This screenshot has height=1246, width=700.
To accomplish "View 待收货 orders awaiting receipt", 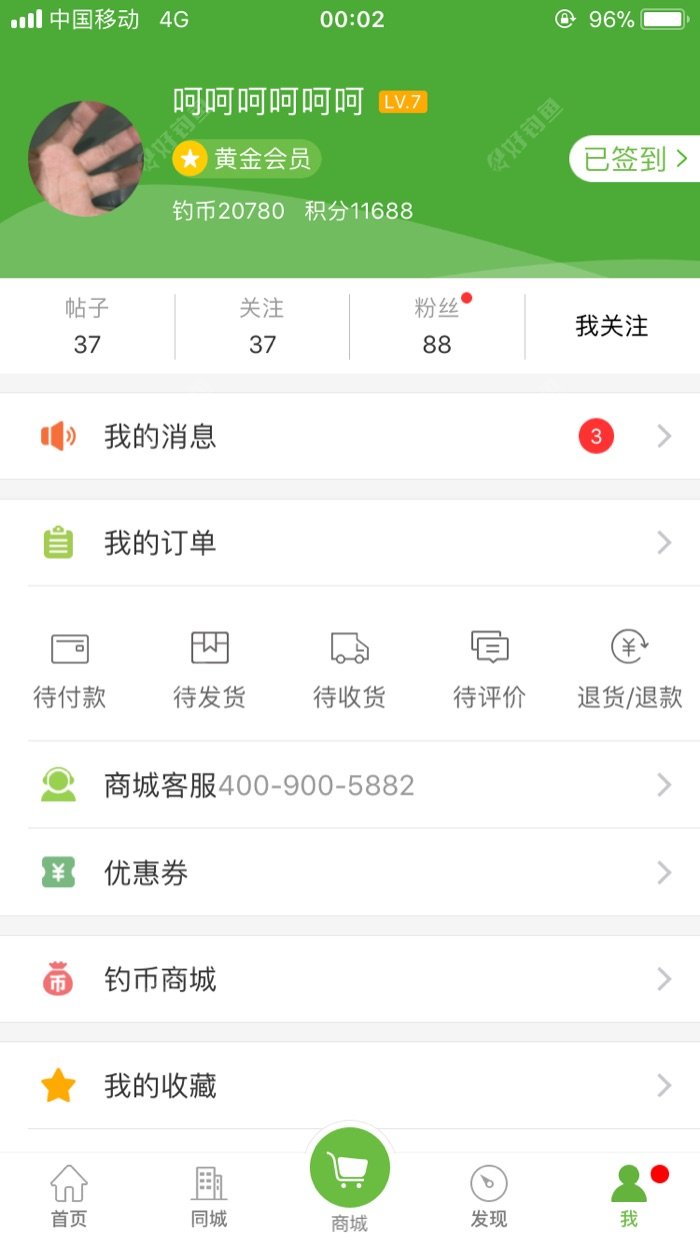I will coord(350,669).
